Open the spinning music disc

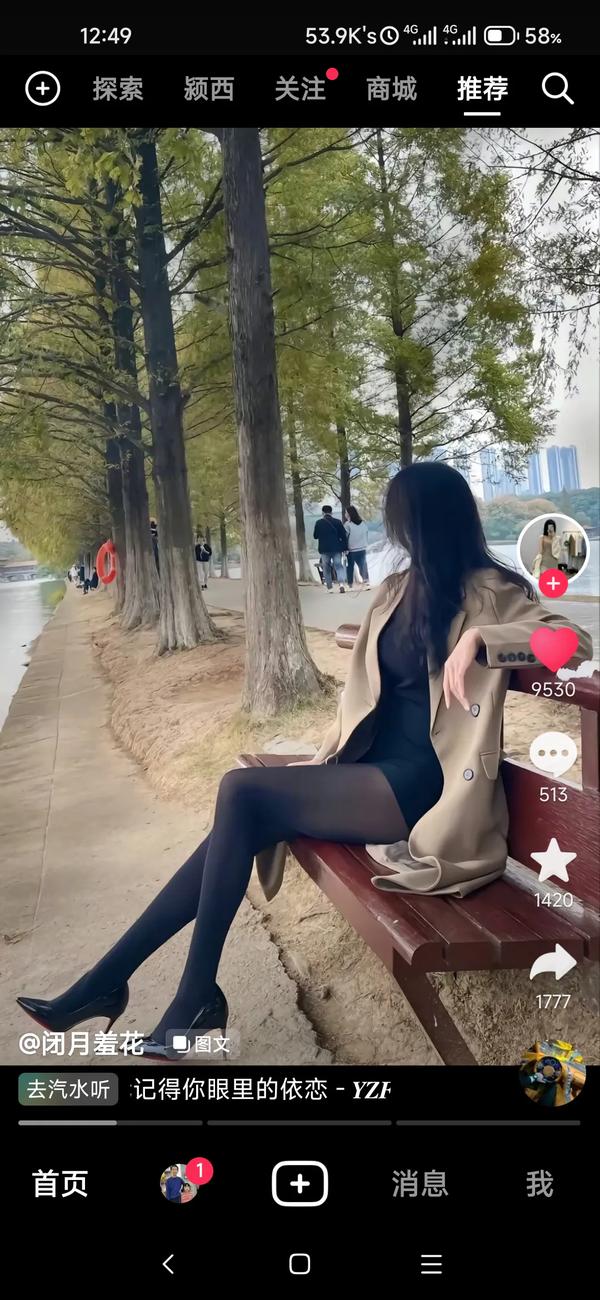pos(552,1073)
